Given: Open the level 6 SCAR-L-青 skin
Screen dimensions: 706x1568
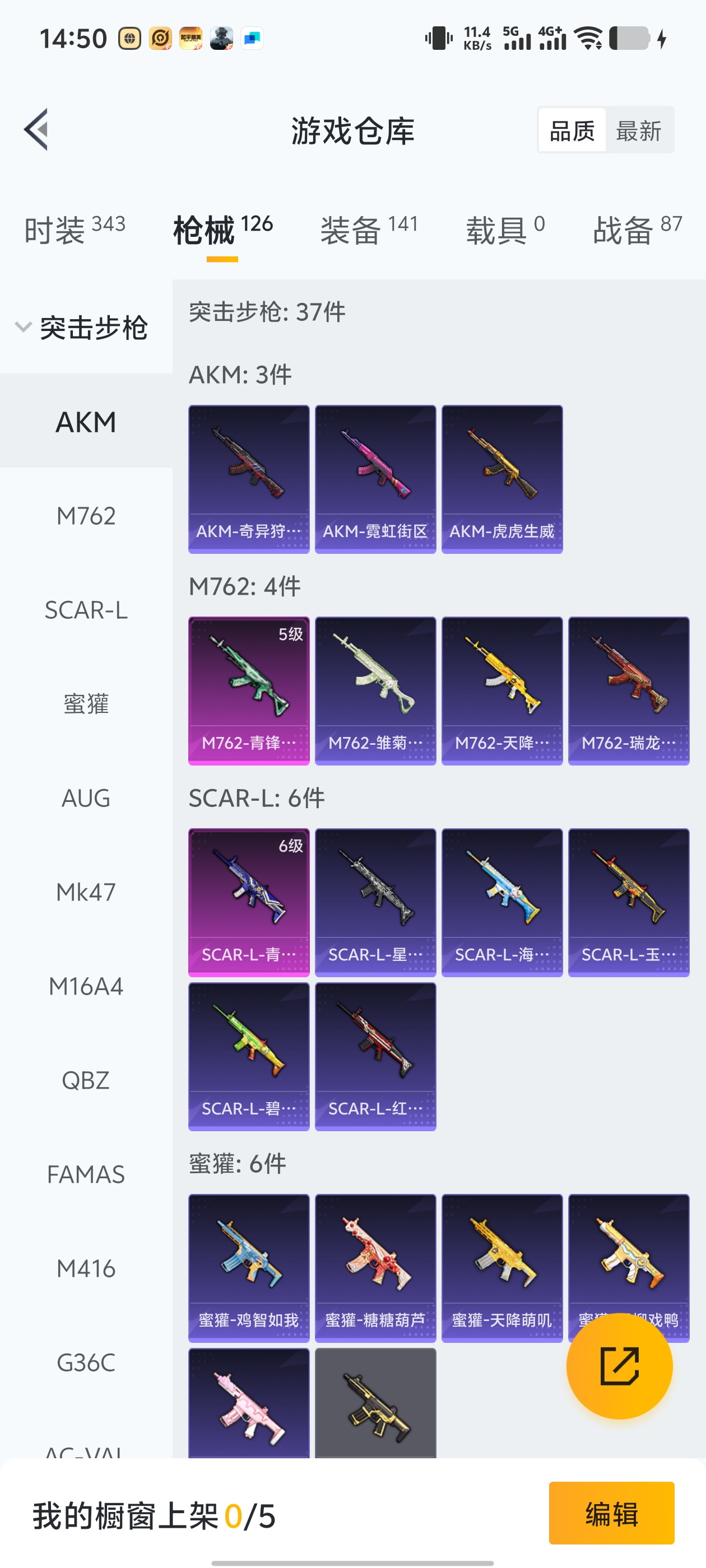Looking at the screenshot, I should [249, 902].
